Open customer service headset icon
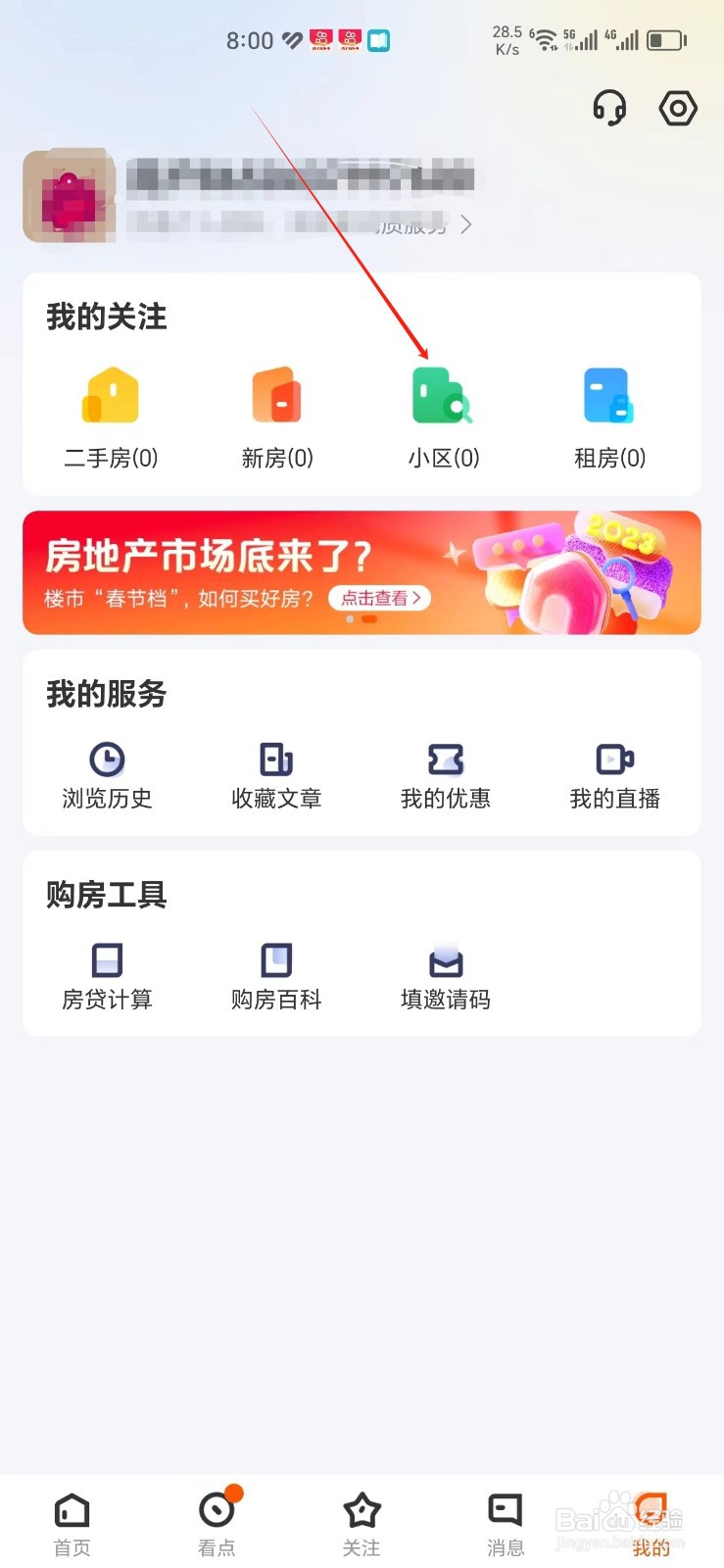Screen dimensions: 724x1568 pos(609,108)
